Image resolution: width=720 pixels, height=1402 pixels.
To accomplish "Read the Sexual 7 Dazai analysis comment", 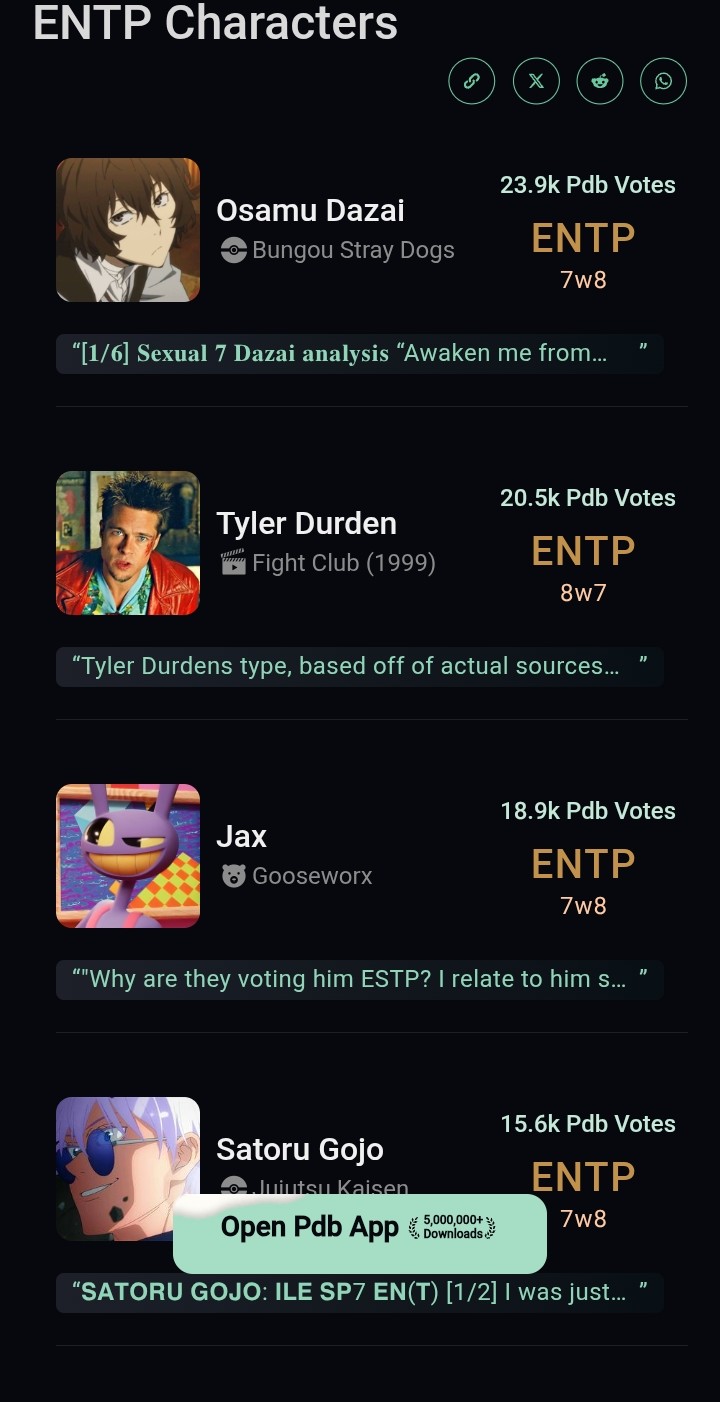I will coord(359,354).
